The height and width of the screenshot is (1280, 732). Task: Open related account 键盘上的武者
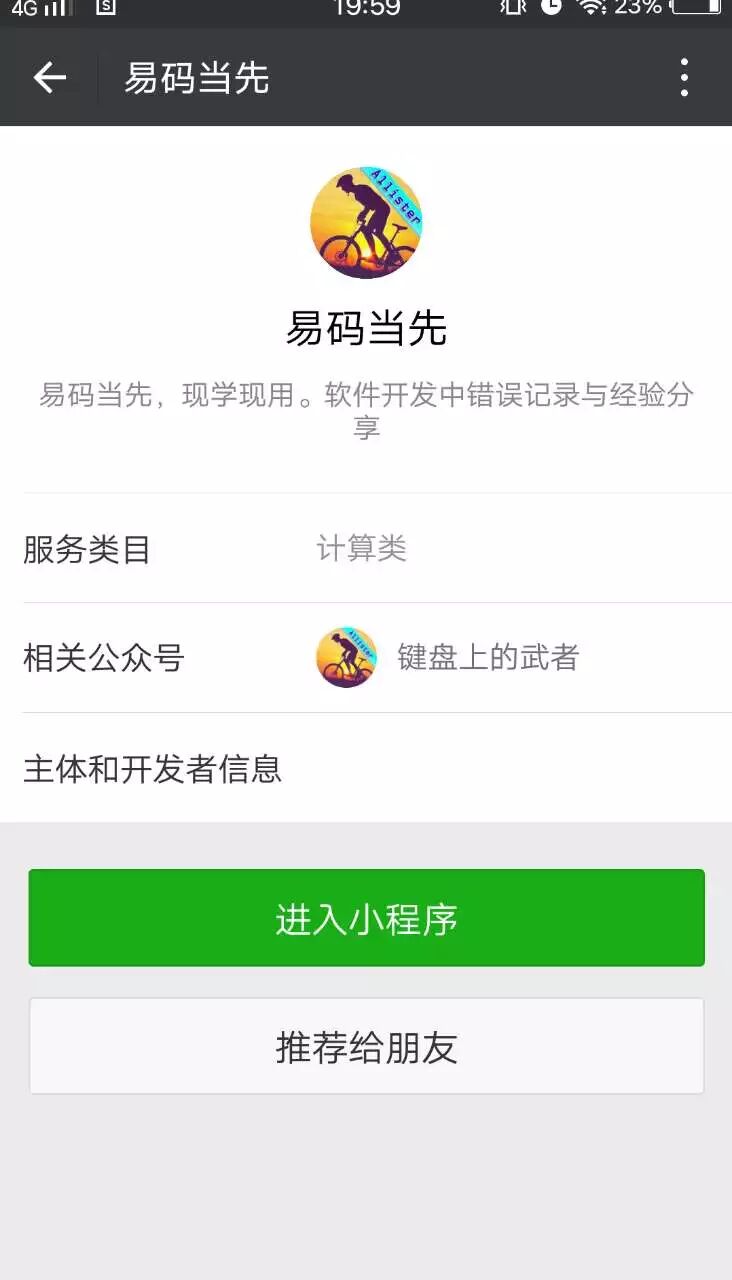pyautogui.click(x=487, y=658)
